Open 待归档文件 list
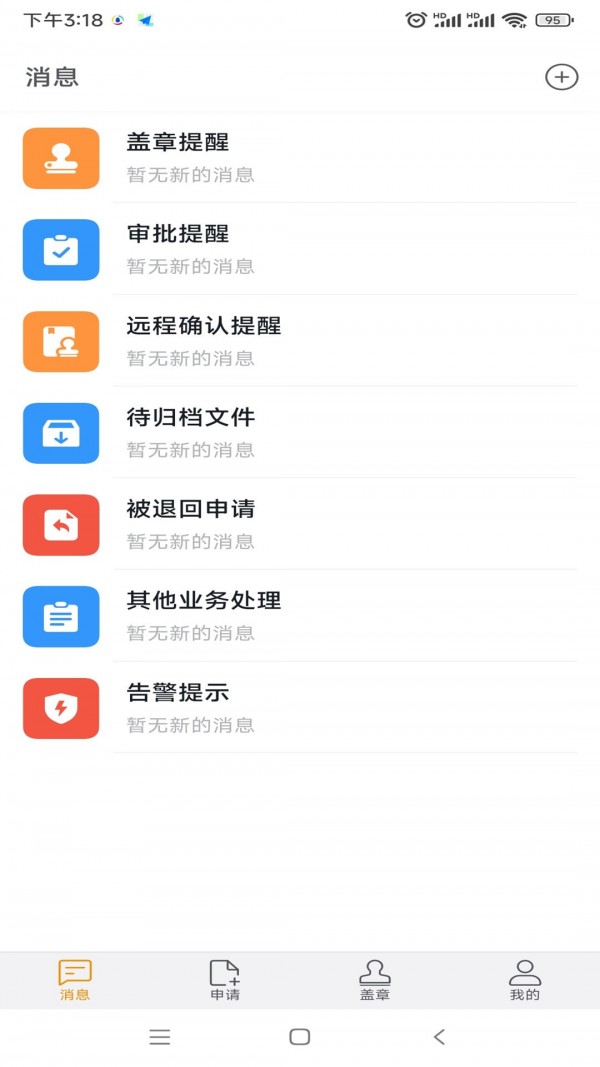The height and width of the screenshot is (1067, 600). [x=300, y=433]
